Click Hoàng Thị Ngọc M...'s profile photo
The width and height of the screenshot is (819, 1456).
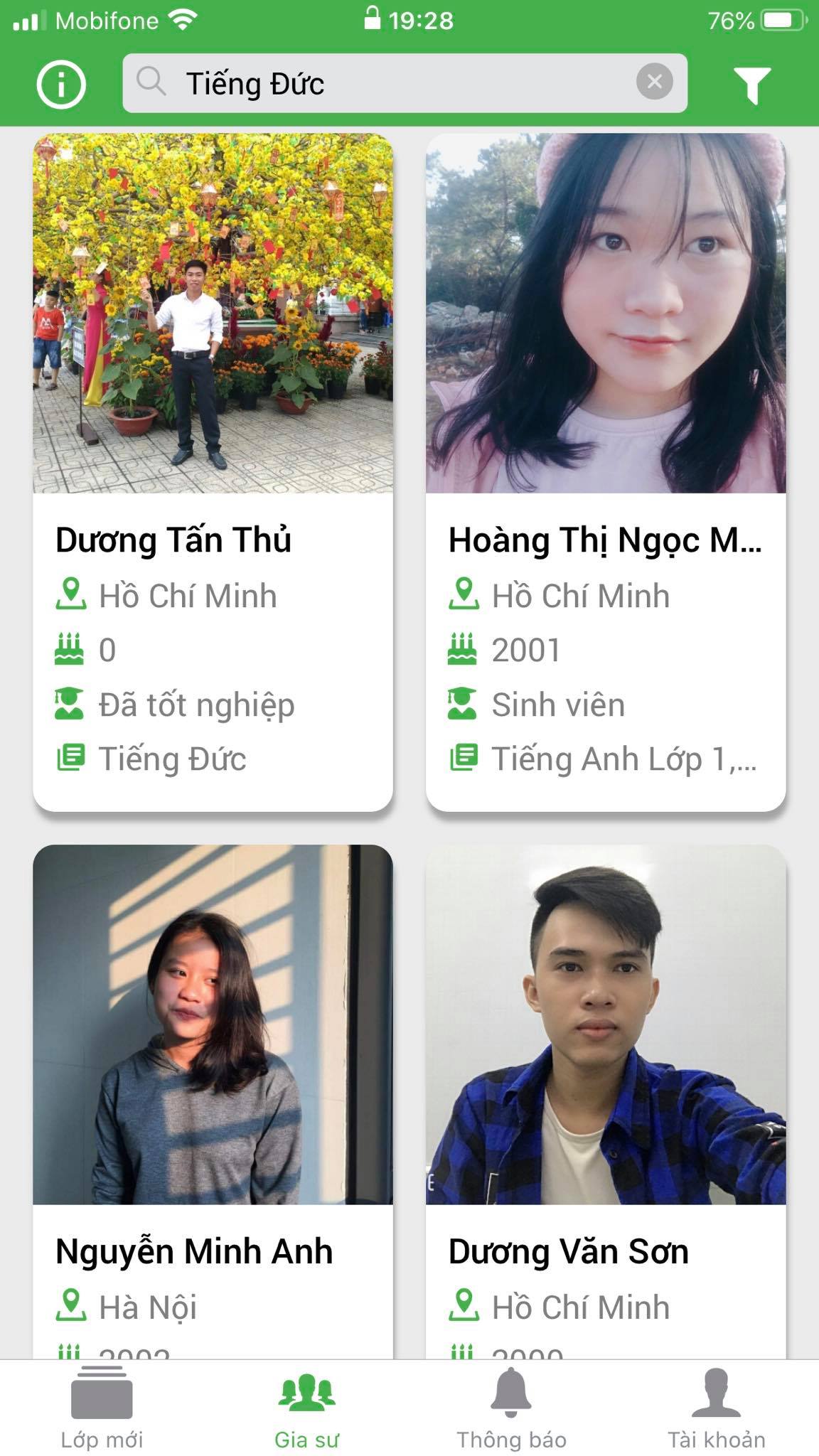tap(604, 313)
